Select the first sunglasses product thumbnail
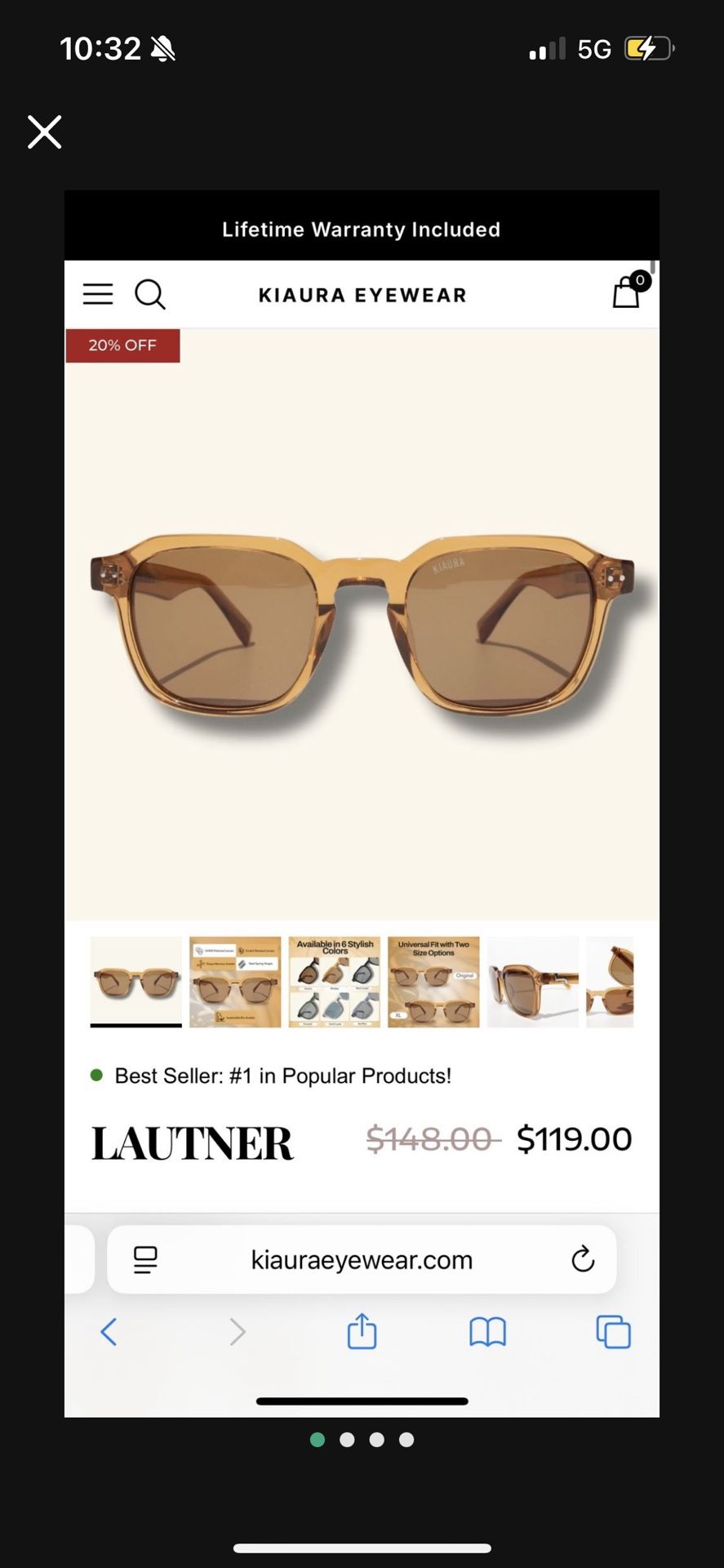724x1568 pixels. pos(135,982)
